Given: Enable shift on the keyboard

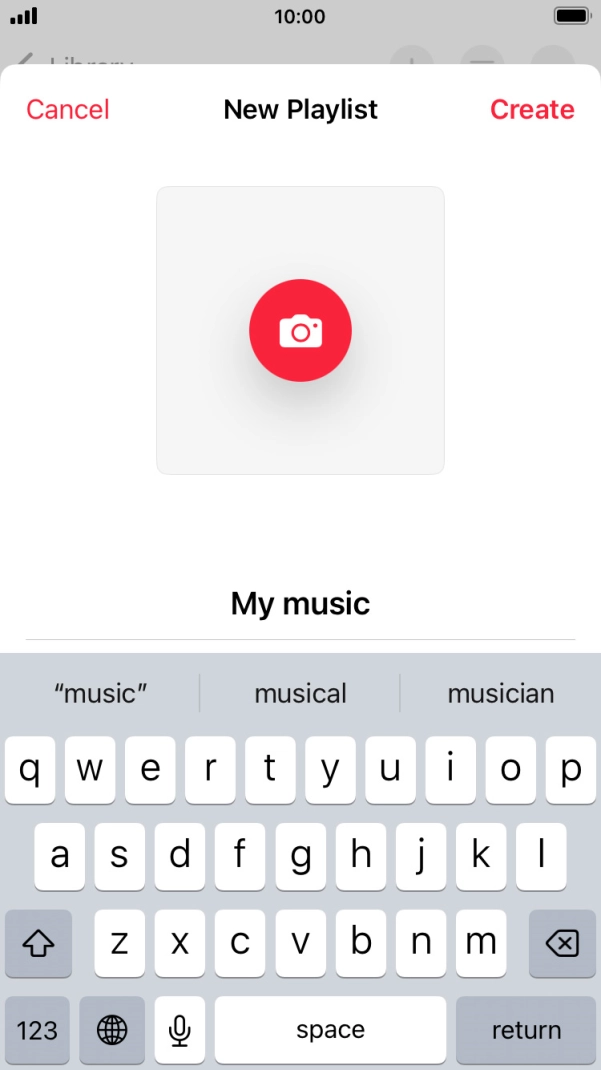Looking at the screenshot, I should pos(38,943).
